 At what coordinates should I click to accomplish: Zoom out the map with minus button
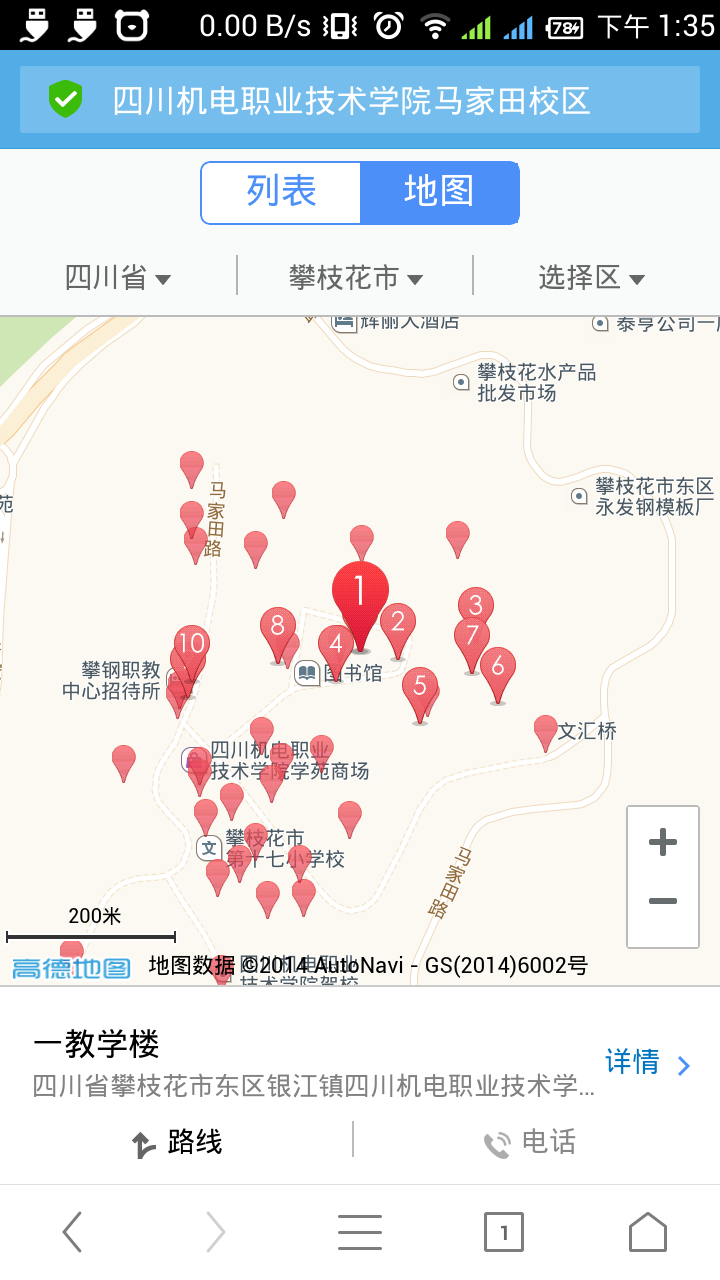tap(662, 902)
